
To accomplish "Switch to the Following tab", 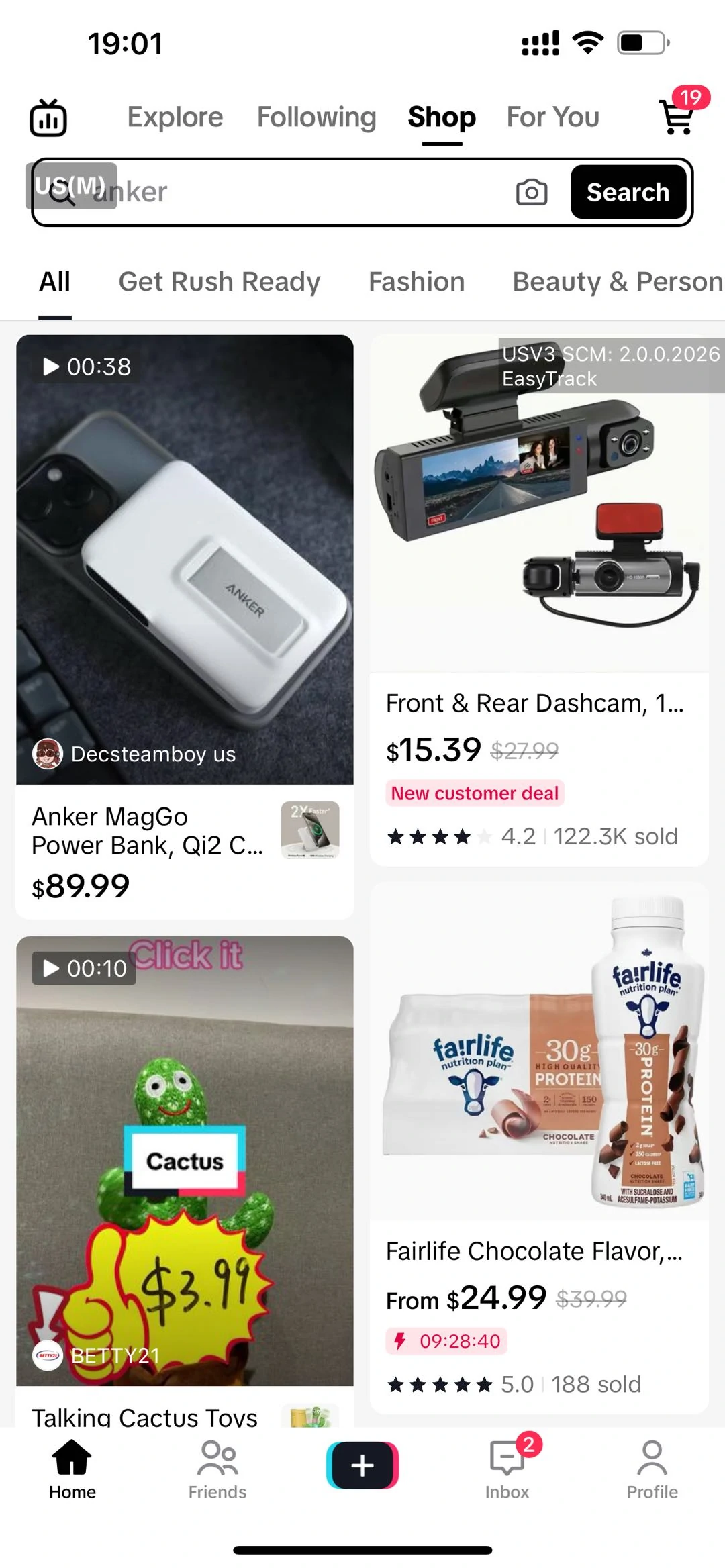I will (x=316, y=117).
